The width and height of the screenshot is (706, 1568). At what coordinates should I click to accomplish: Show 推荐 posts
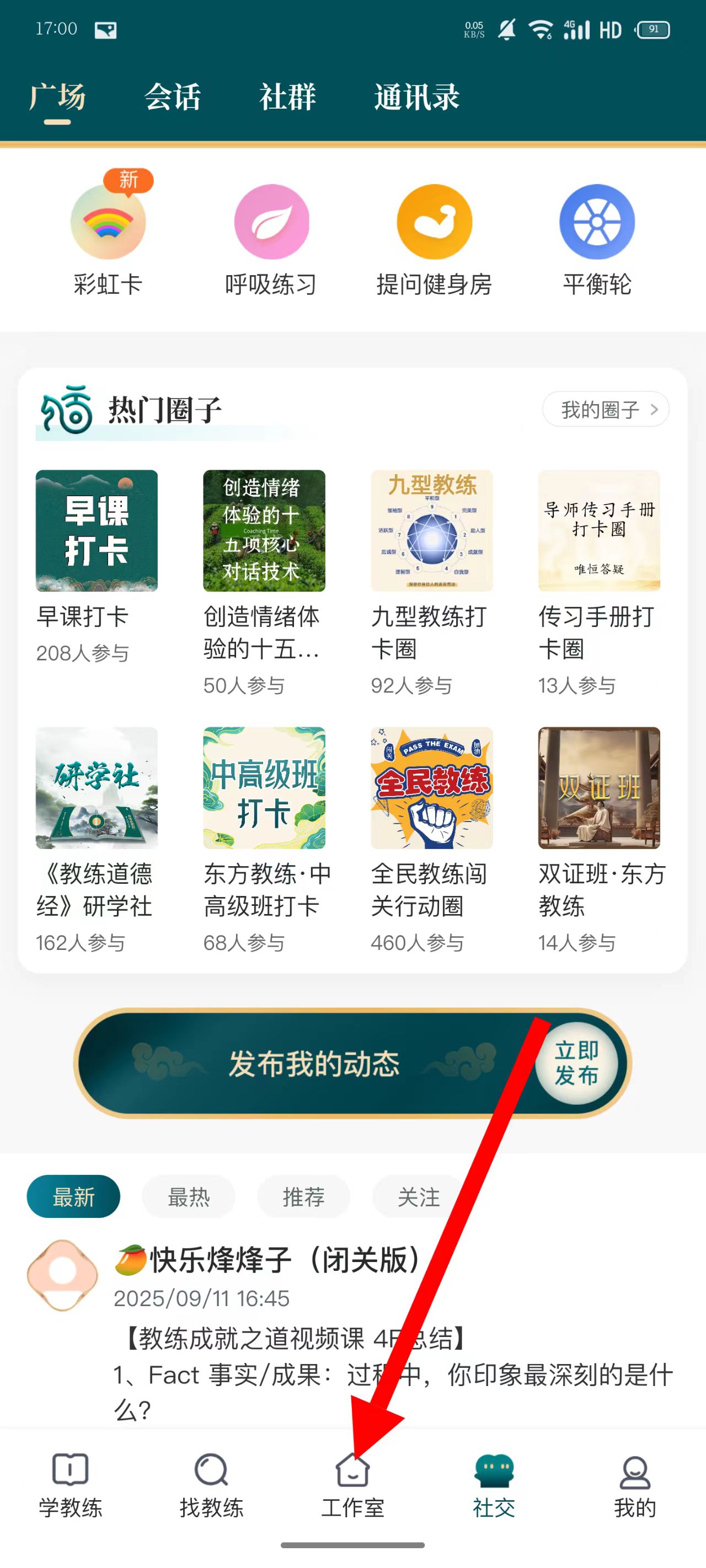pos(303,1198)
